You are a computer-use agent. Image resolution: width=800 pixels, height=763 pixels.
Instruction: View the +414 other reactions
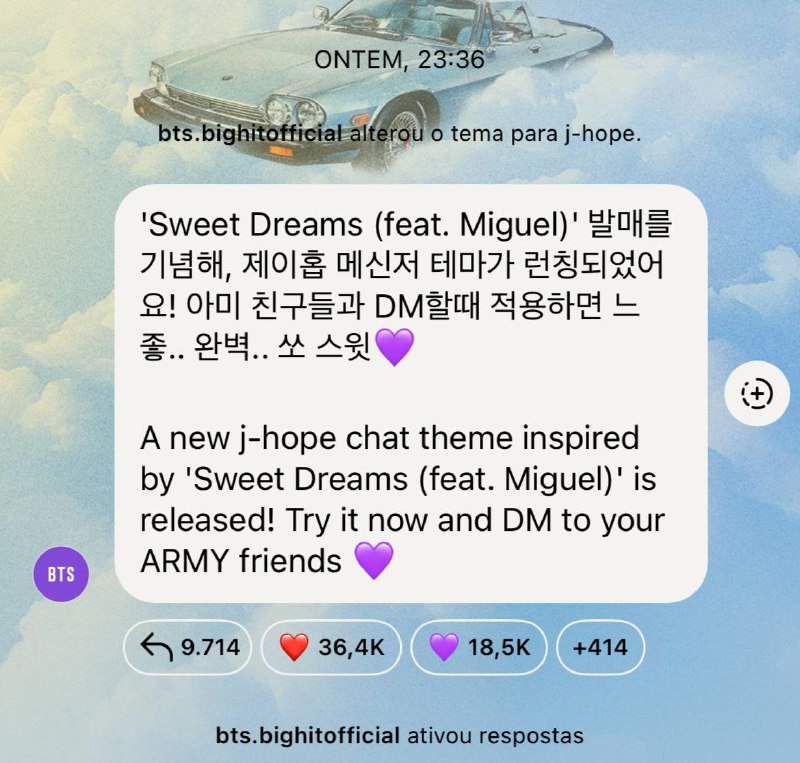click(x=600, y=648)
